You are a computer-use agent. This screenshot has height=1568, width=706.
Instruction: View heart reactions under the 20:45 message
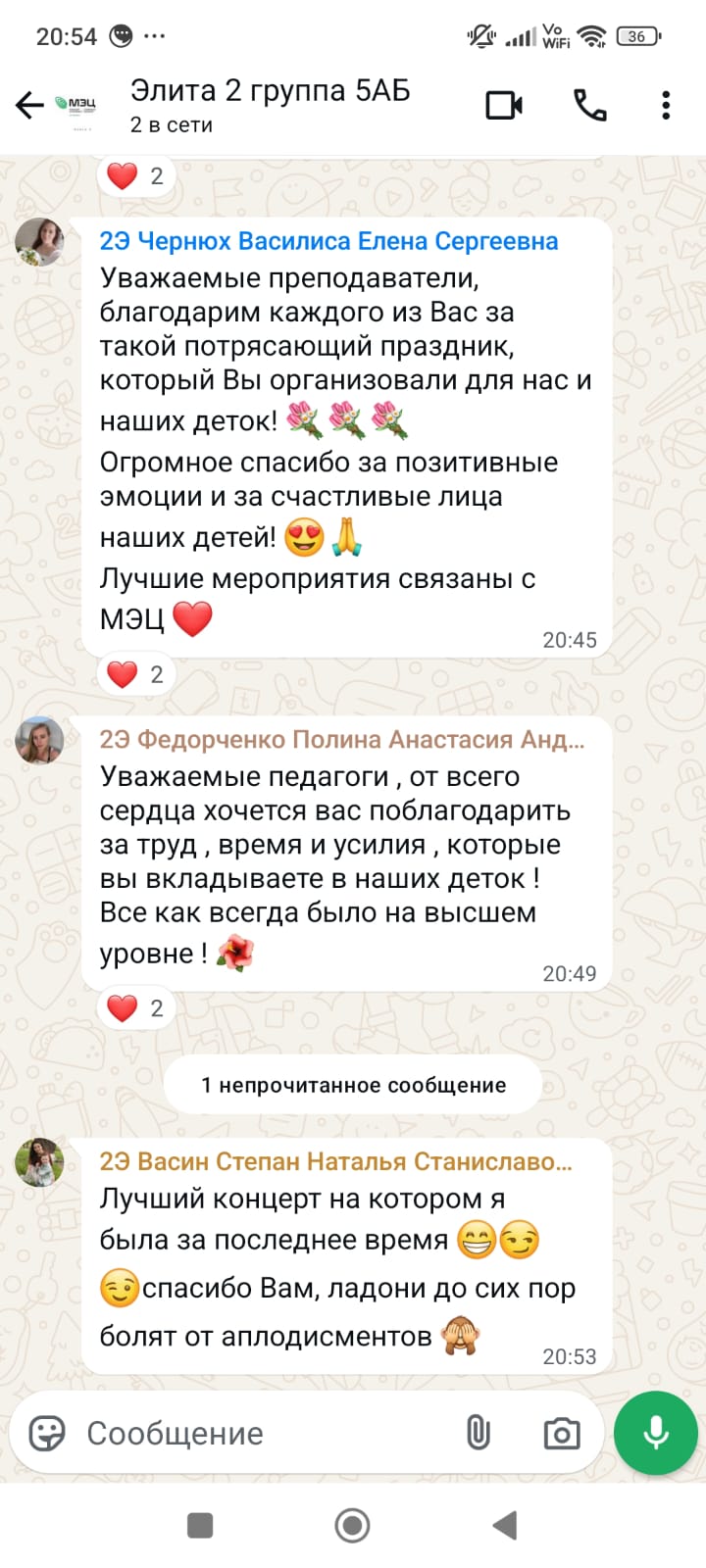(x=135, y=674)
